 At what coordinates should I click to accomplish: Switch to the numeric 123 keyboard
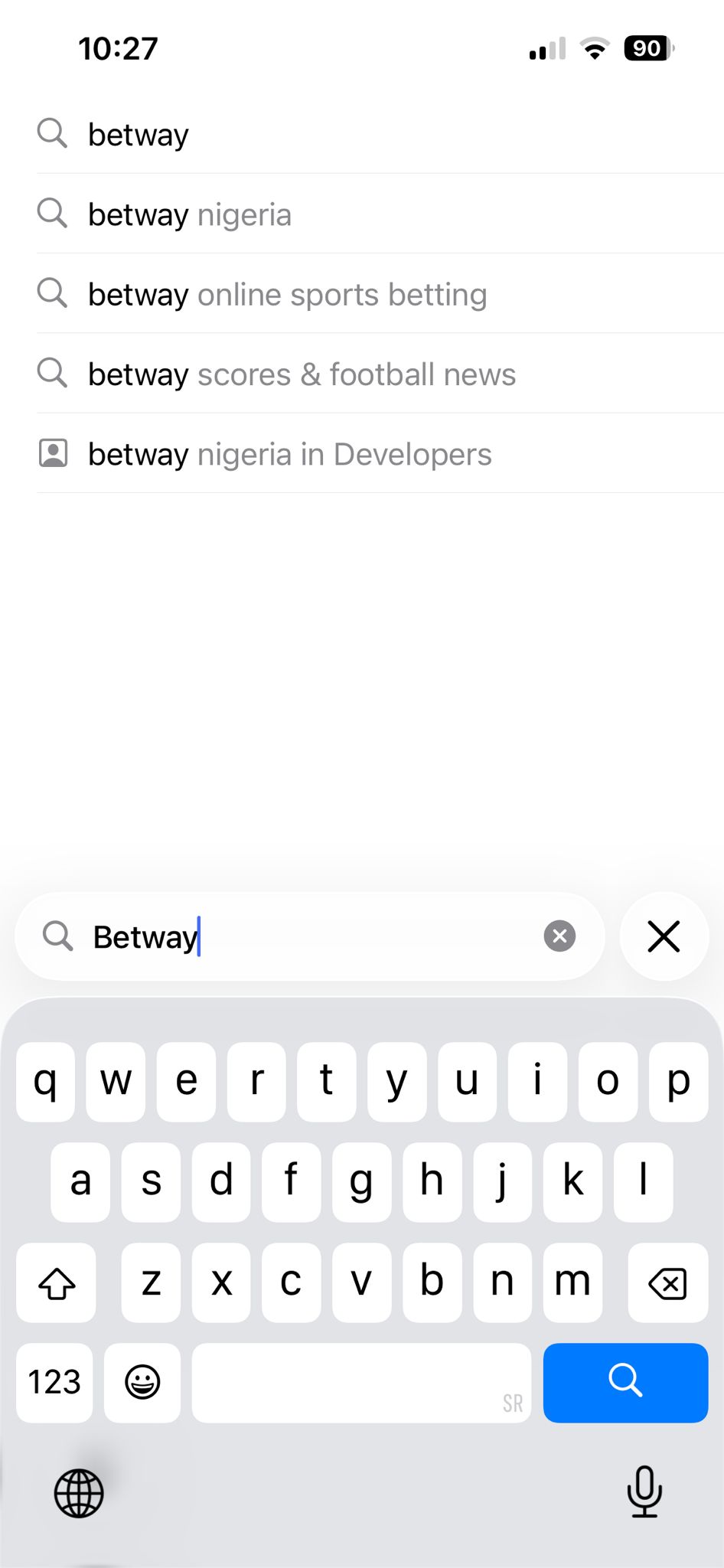point(54,1383)
